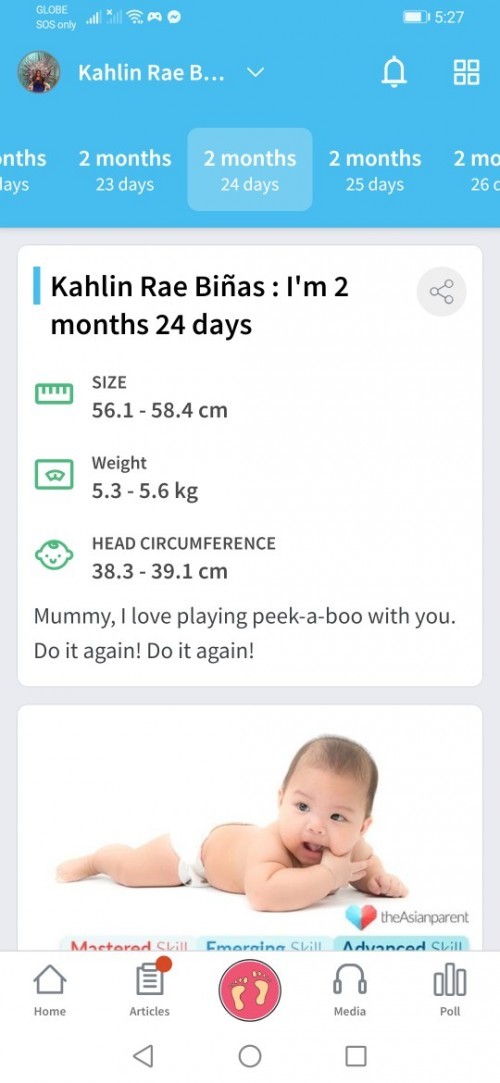Select the 2 months 25 days tab
500x1083 pixels.
click(x=374, y=170)
